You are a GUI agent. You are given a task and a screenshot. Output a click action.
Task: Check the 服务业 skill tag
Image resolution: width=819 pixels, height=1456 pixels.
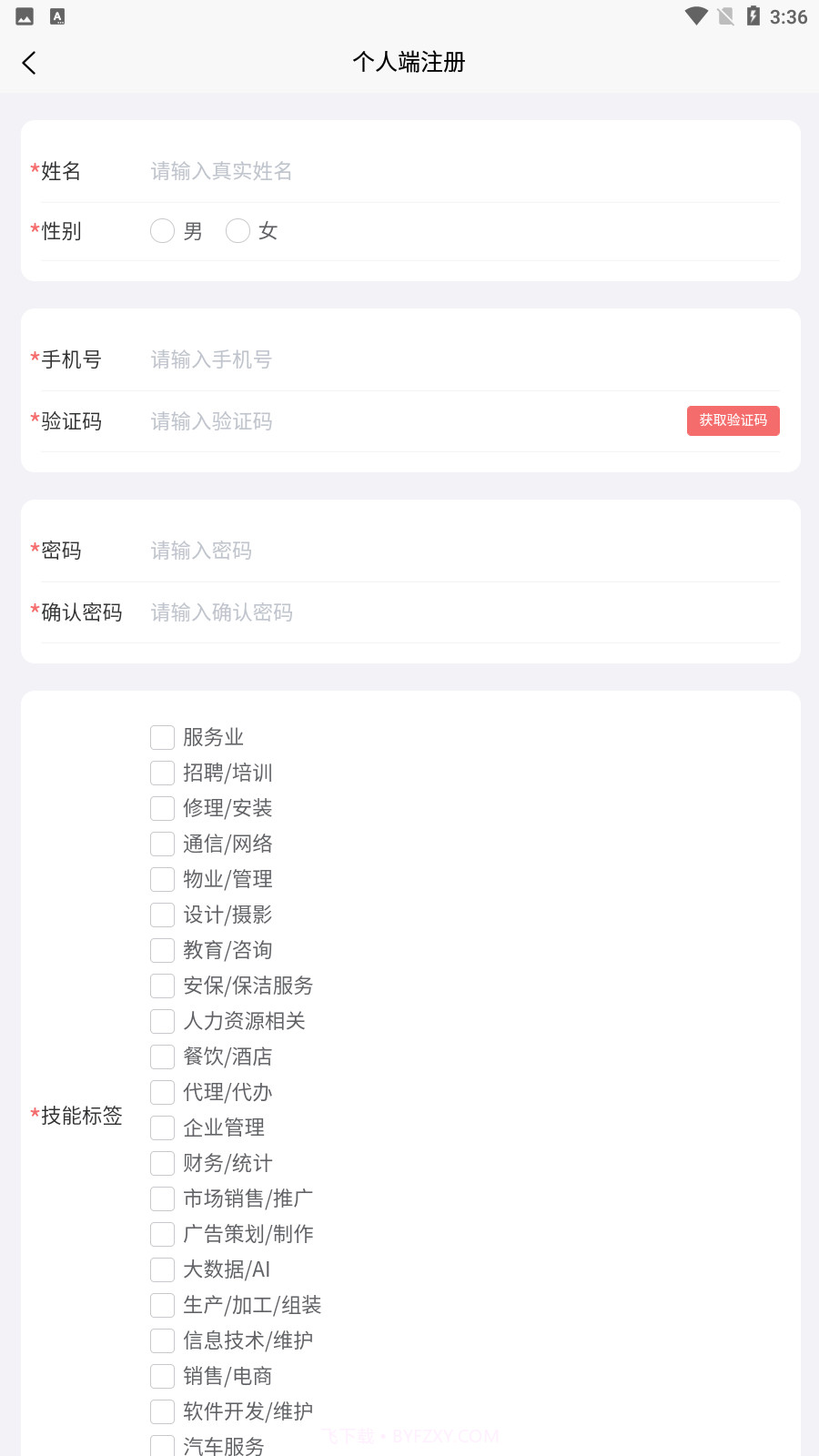pos(162,737)
